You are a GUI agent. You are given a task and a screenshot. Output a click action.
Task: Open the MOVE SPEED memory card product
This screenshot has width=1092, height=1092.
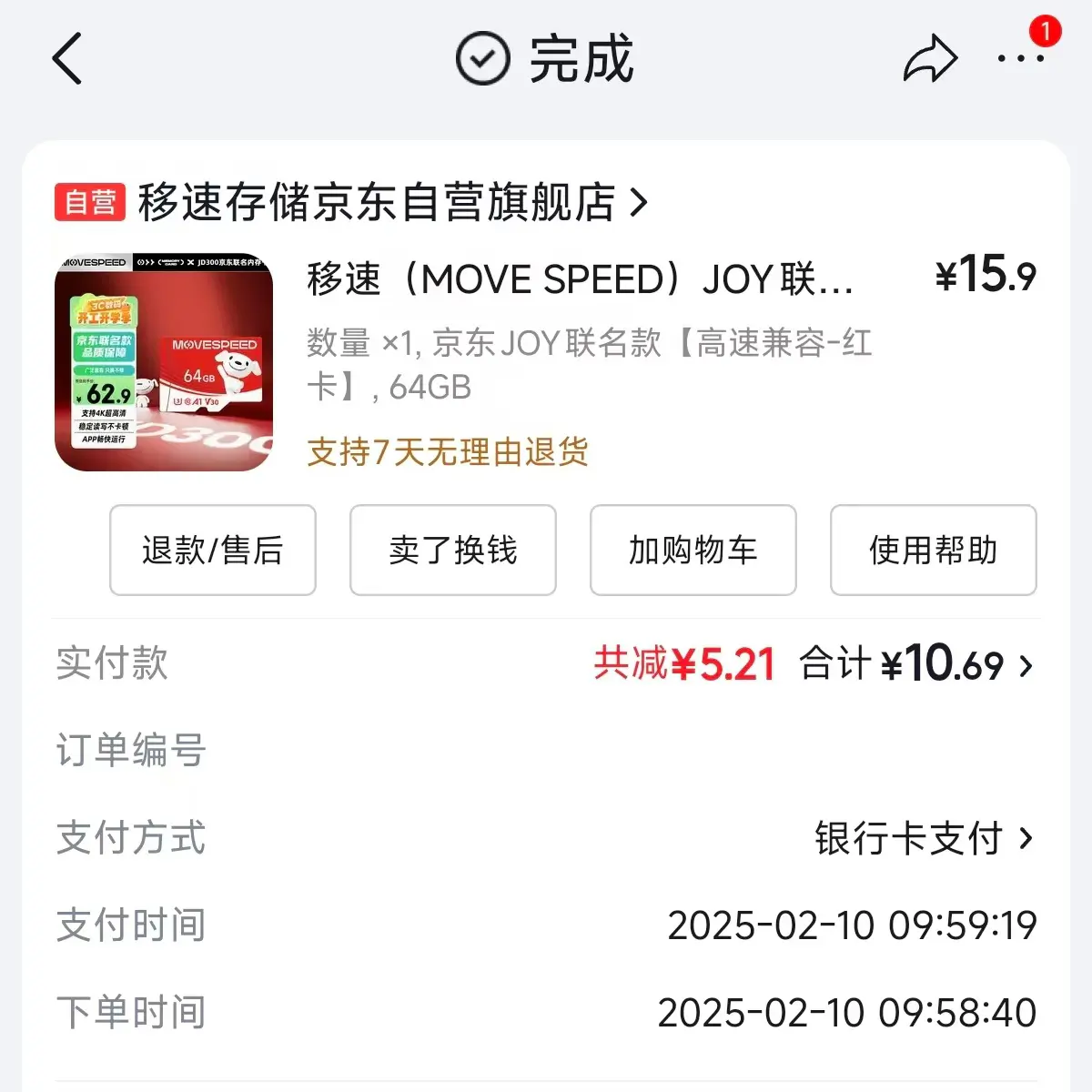(579, 279)
